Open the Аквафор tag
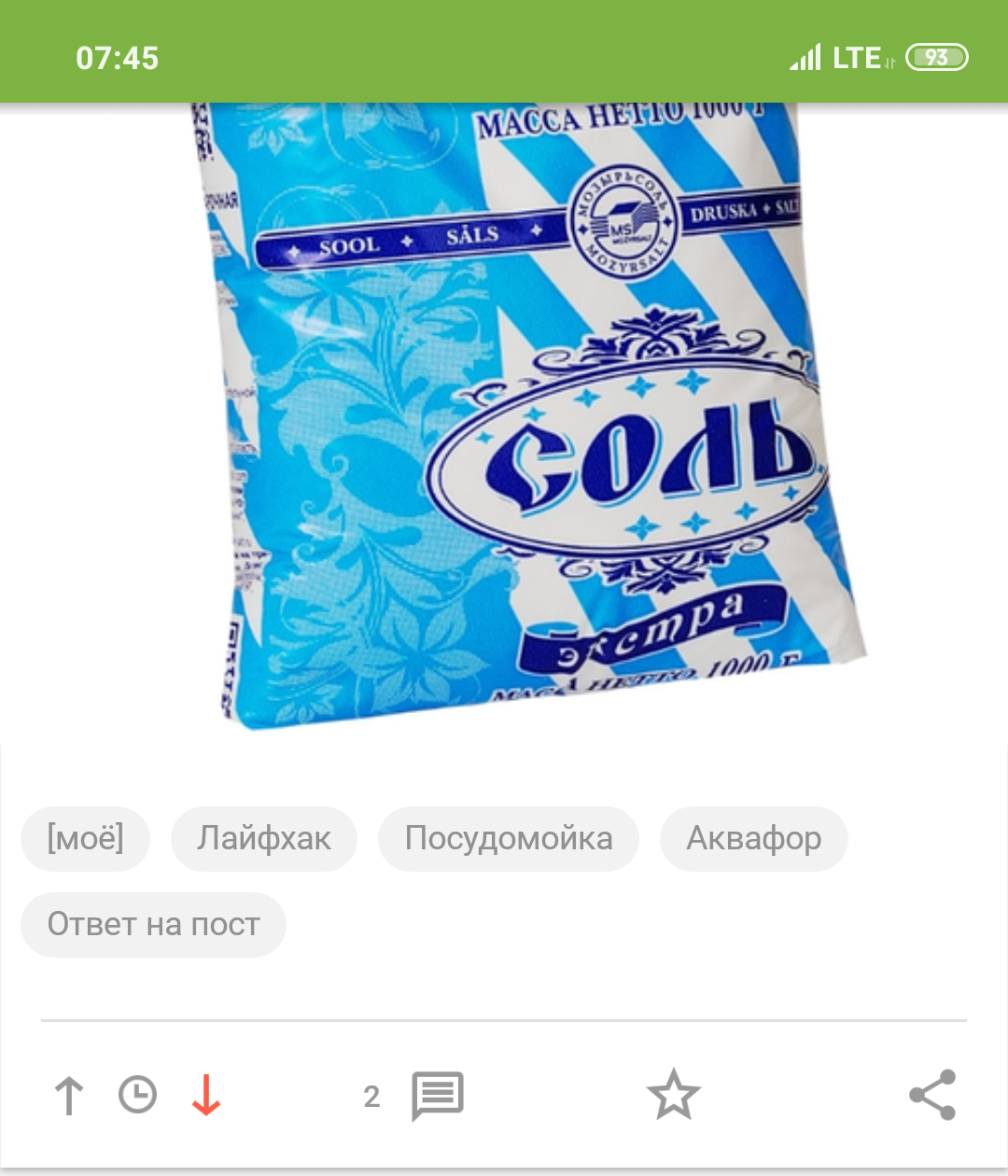 point(753,838)
